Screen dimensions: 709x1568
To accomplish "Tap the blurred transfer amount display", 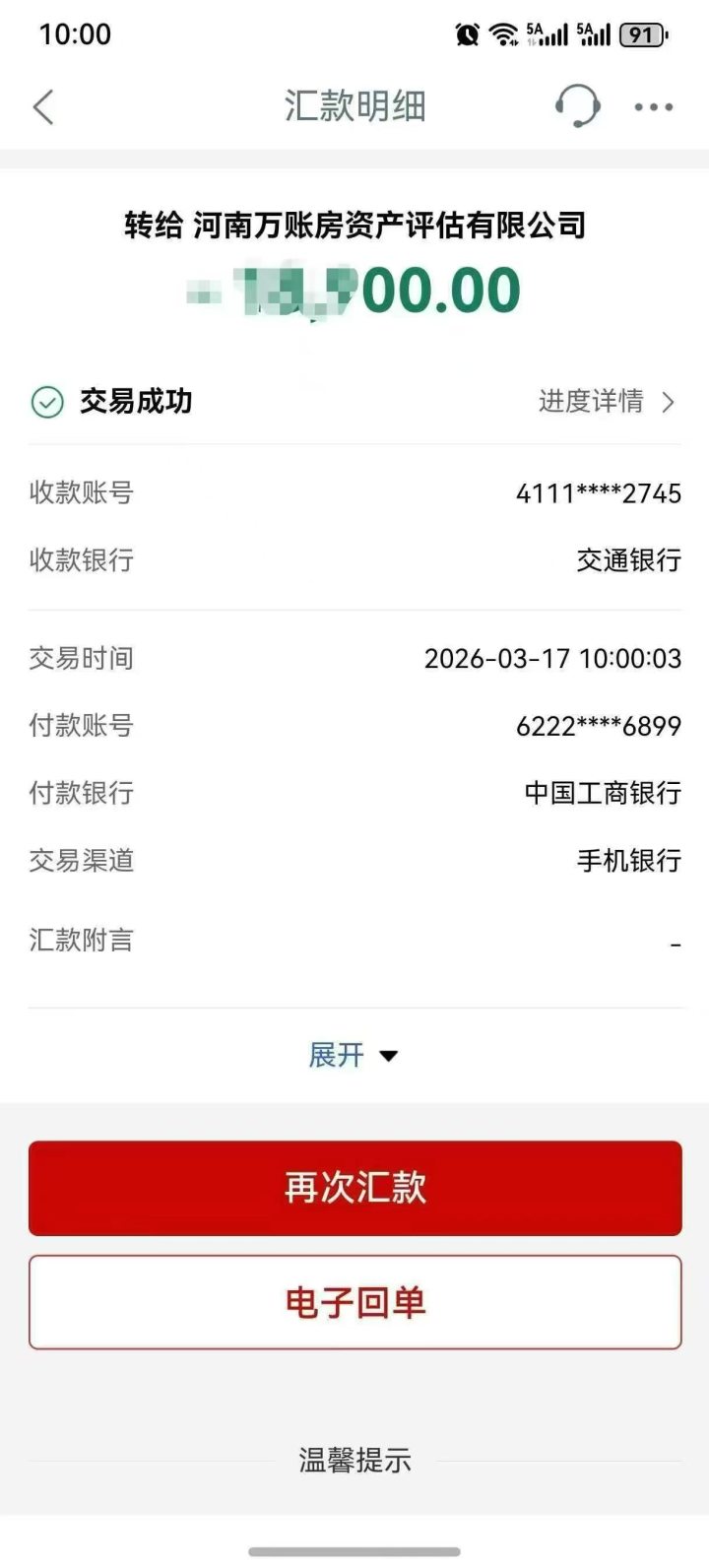I will click(354, 292).
